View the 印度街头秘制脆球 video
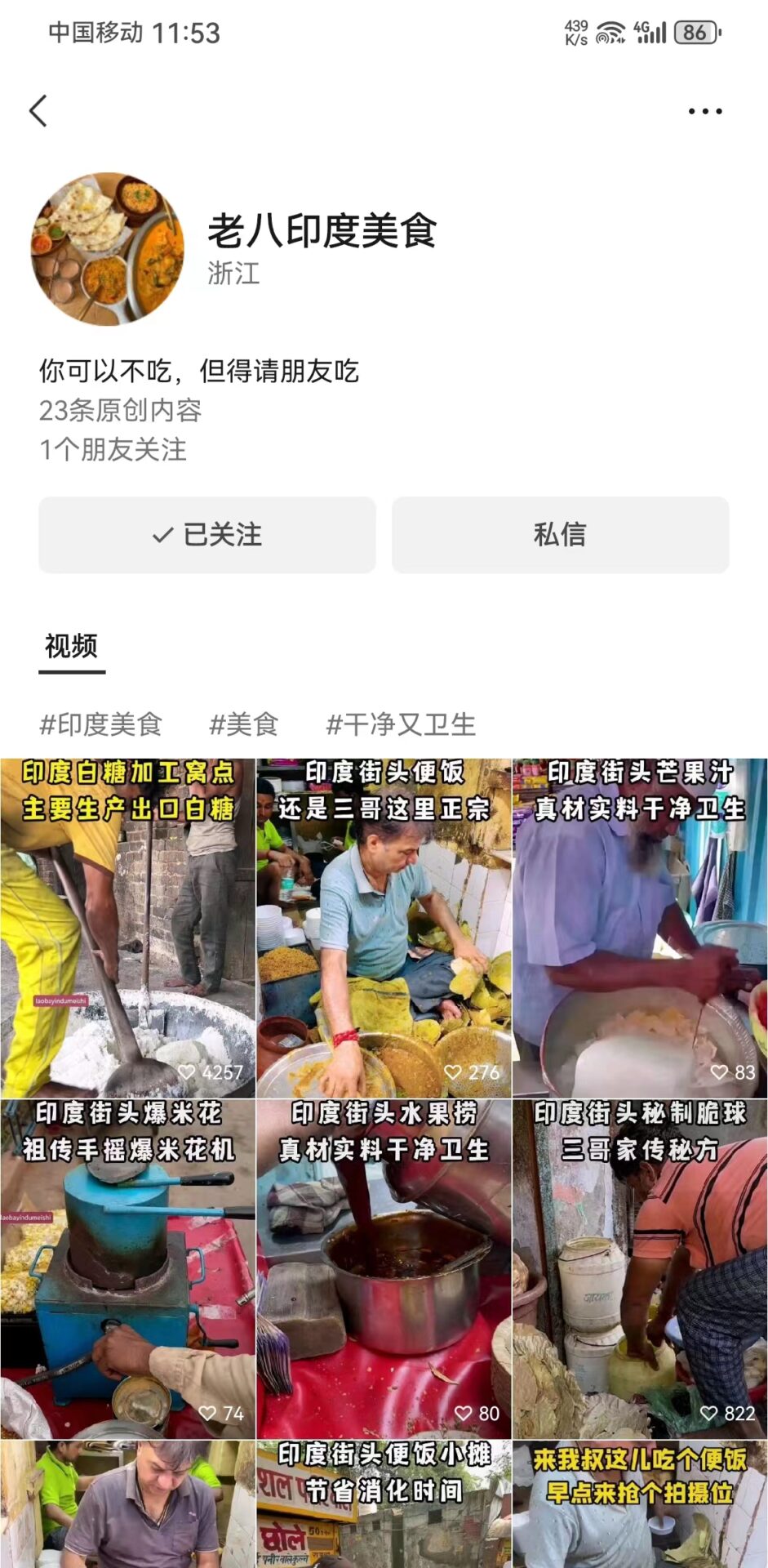Image resolution: width=768 pixels, height=1568 pixels. 640,1269
